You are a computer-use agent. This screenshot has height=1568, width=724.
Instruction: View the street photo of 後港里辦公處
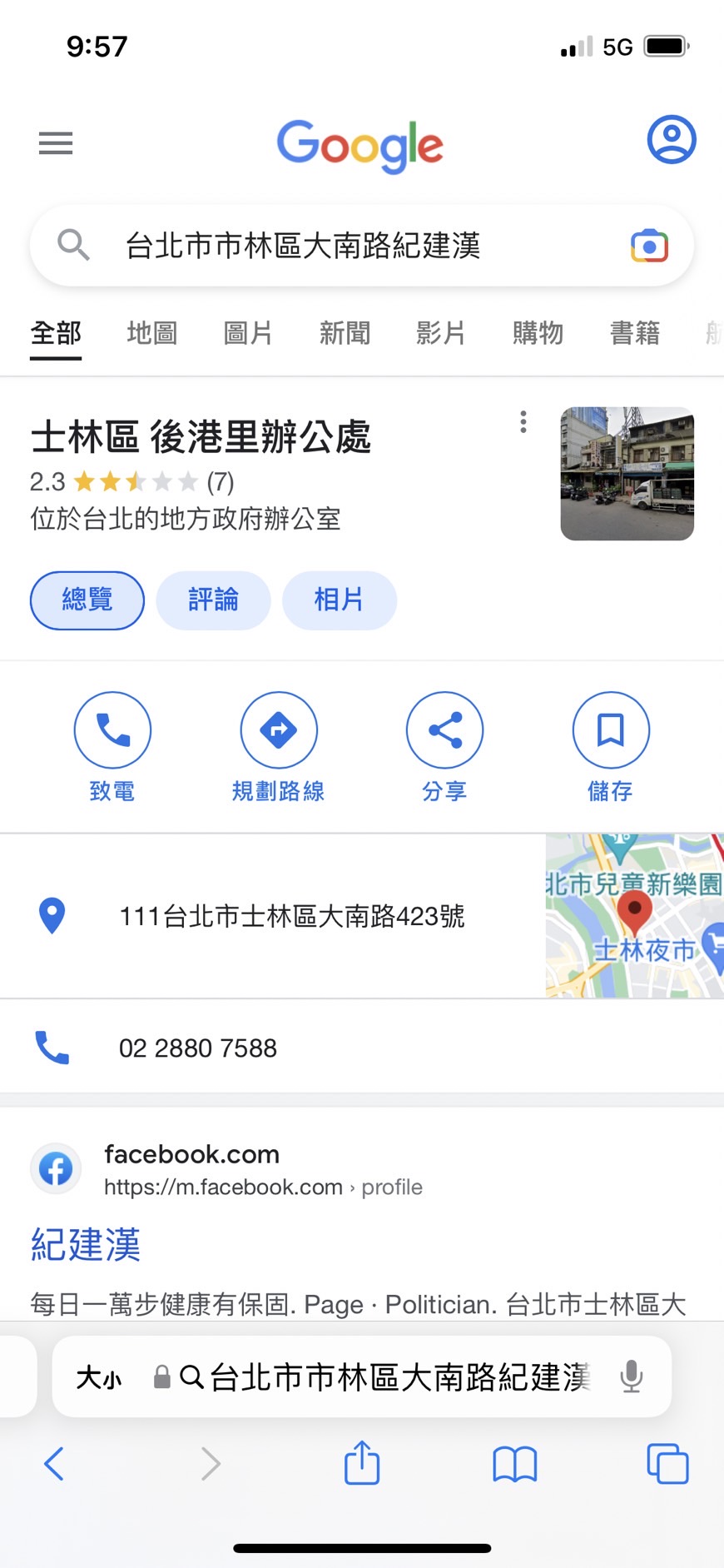pyautogui.click(x=627, y=473)
